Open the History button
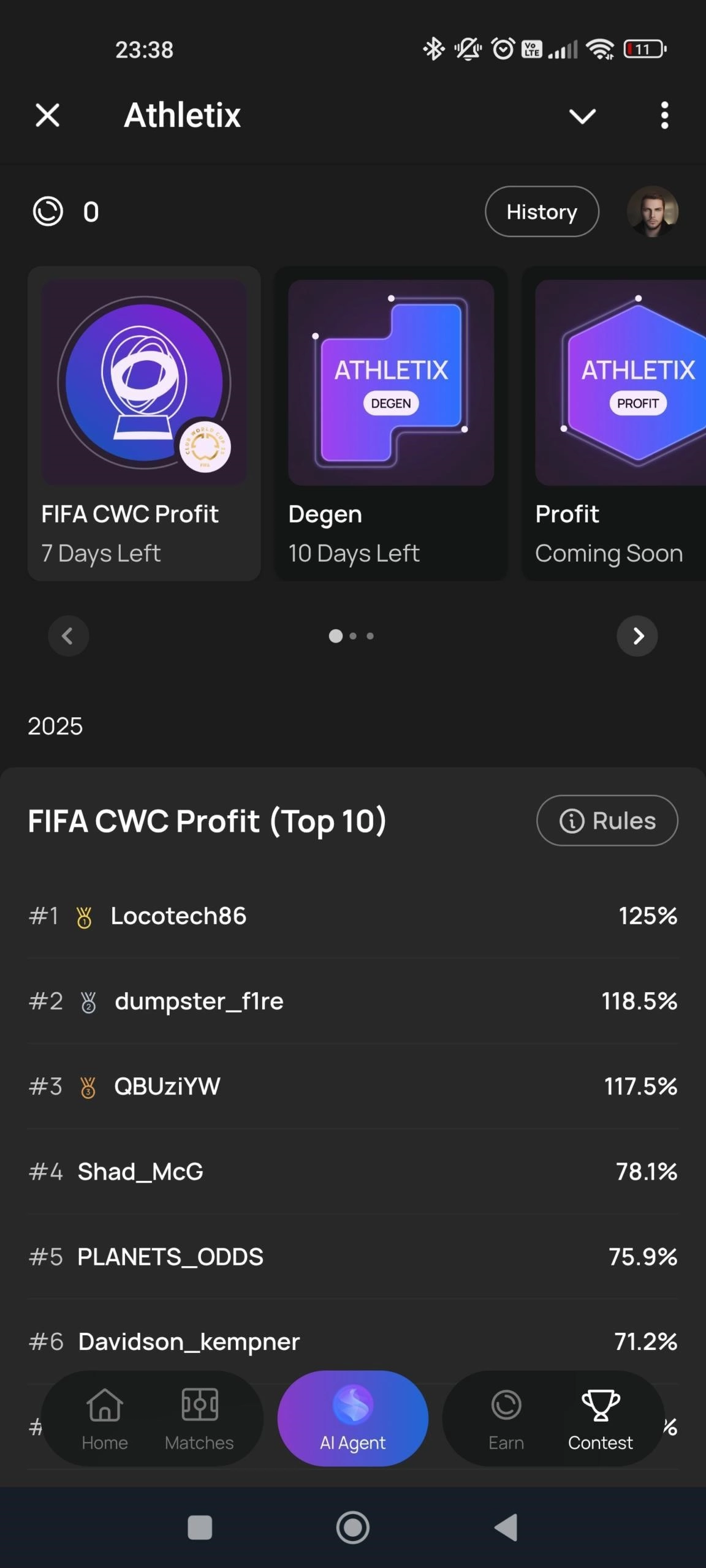Viewport: 706px width, 1568px height. click(542, 212)
